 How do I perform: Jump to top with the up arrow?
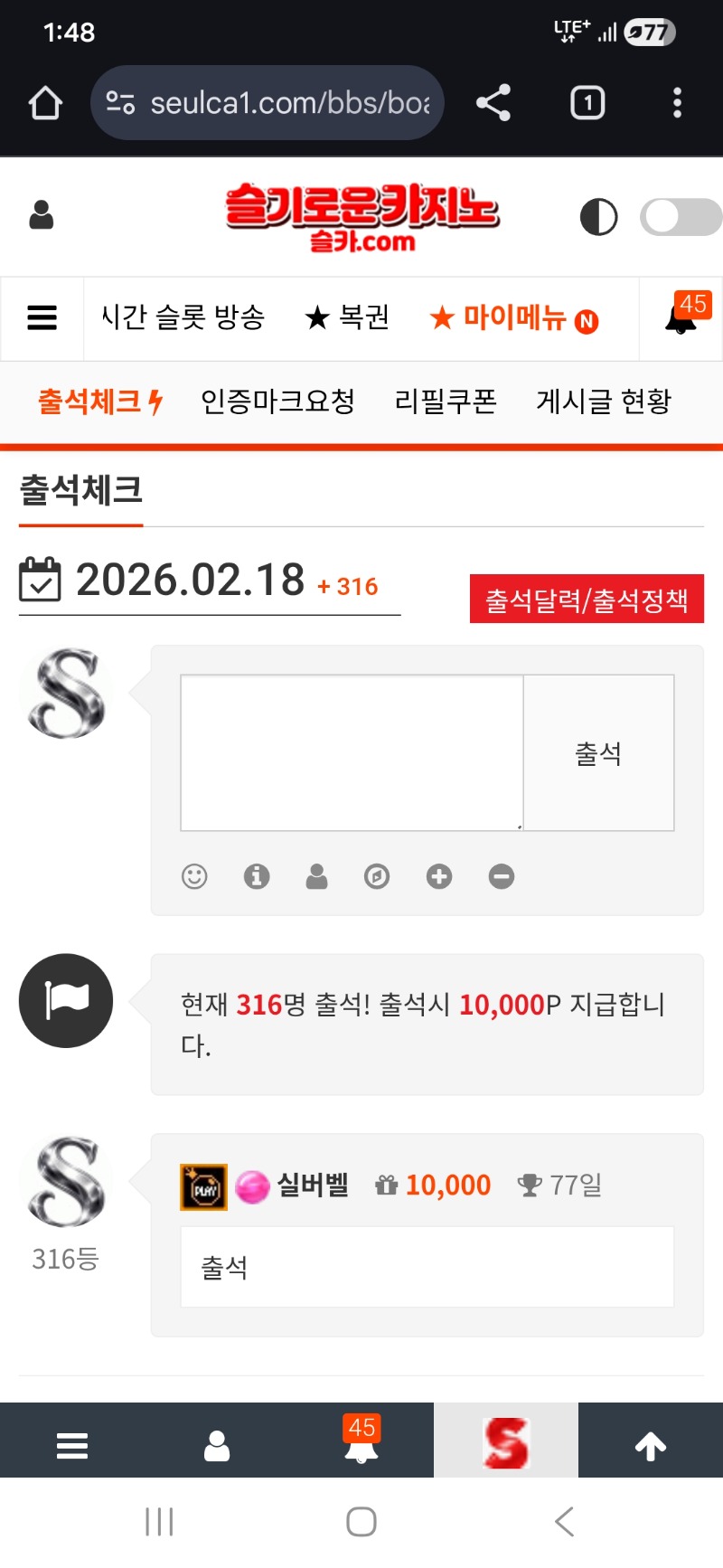tap(650, 1446)
